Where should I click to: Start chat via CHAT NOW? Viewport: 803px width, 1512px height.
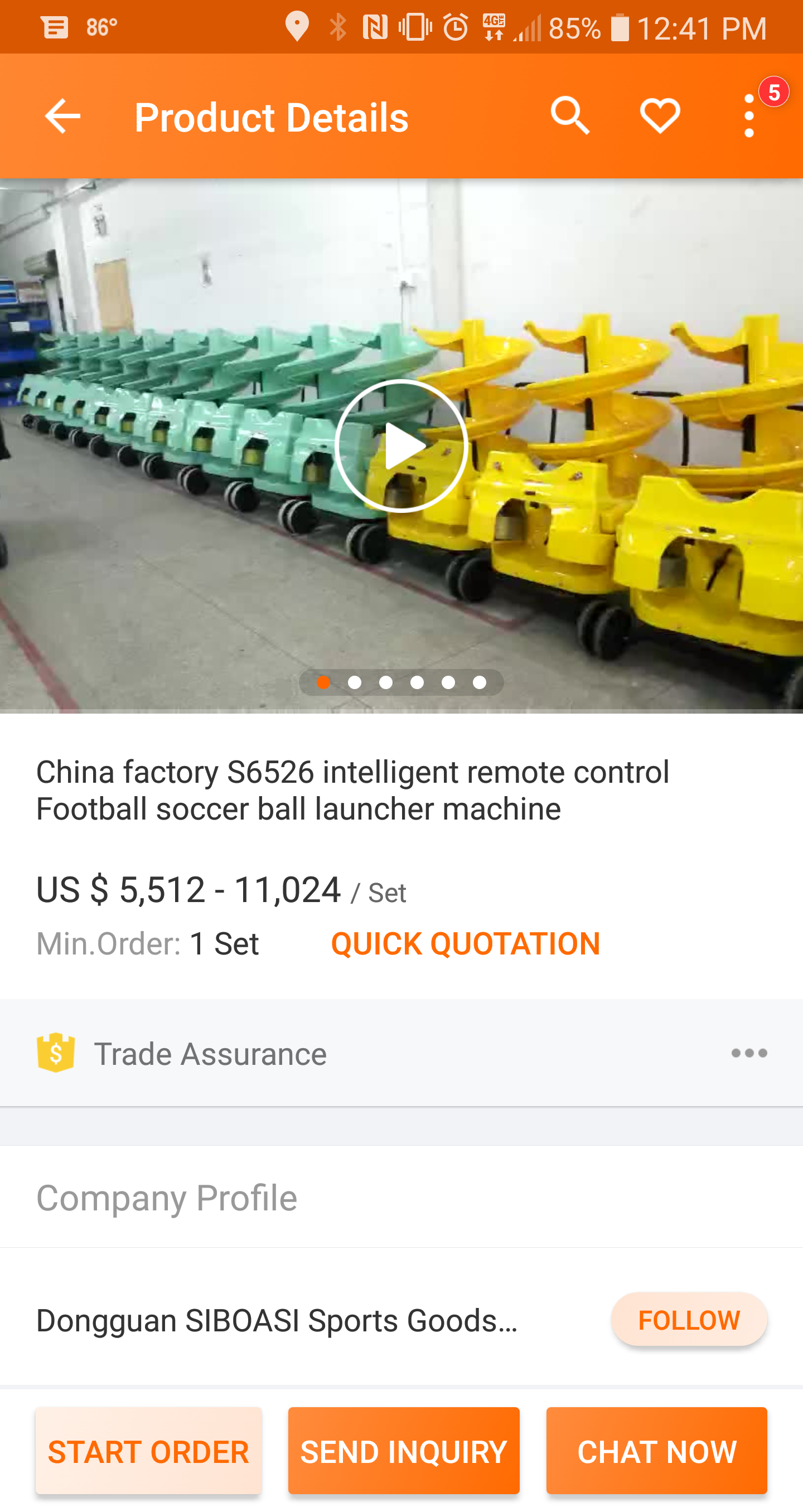click(x=656, y=1451)
